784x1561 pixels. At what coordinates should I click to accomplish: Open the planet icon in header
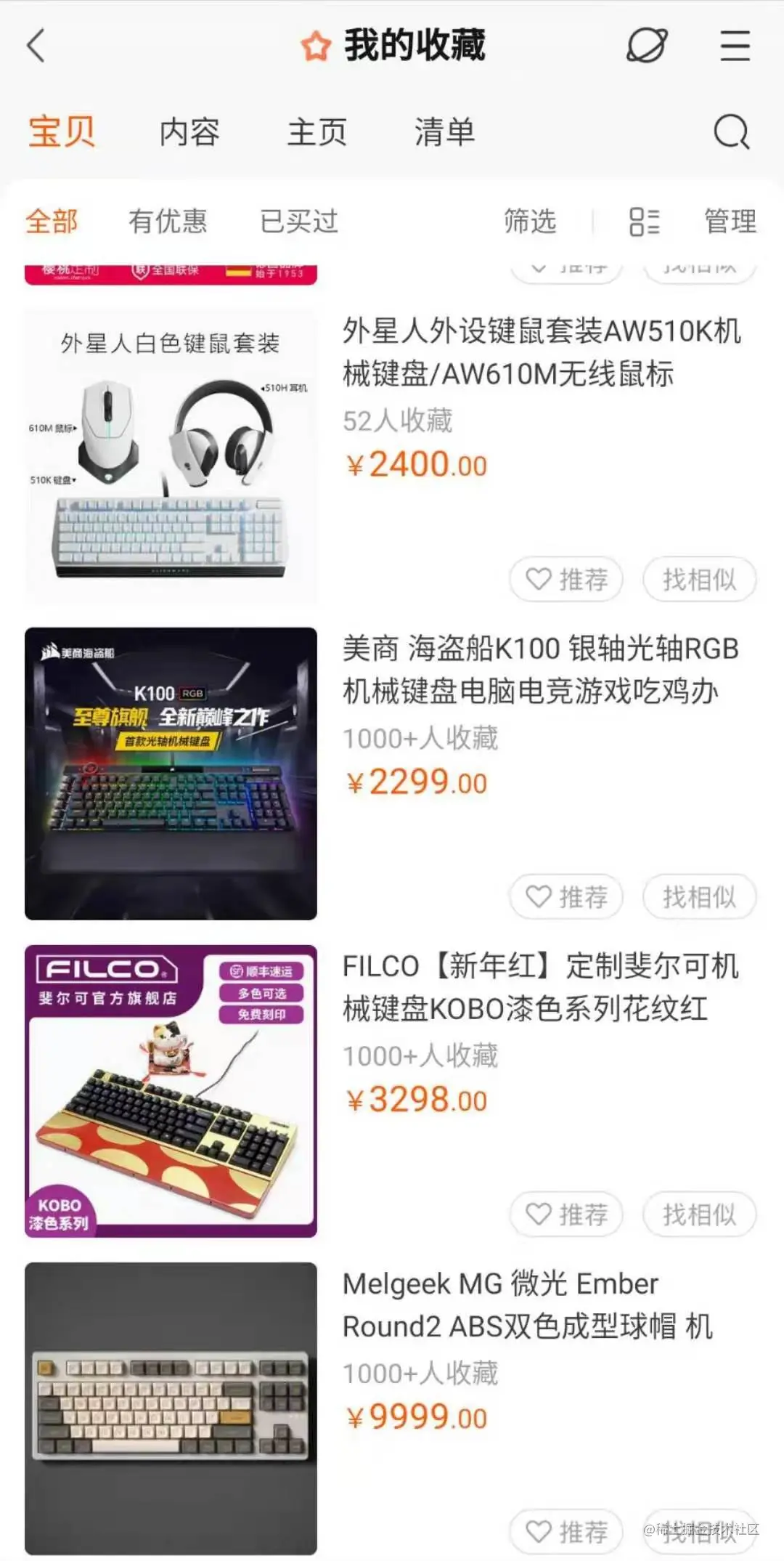coord(646,46)
